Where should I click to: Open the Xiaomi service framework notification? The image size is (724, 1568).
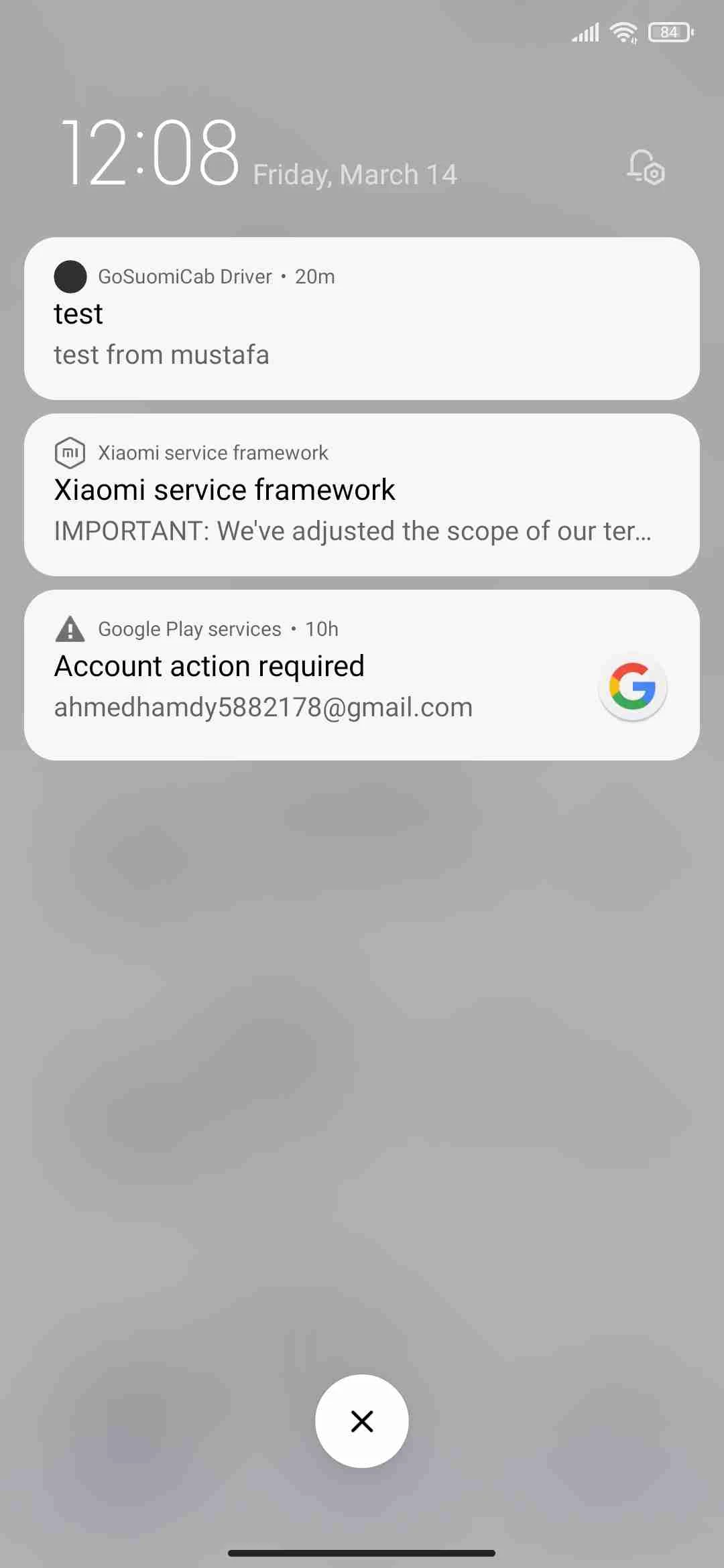point(362,495)
